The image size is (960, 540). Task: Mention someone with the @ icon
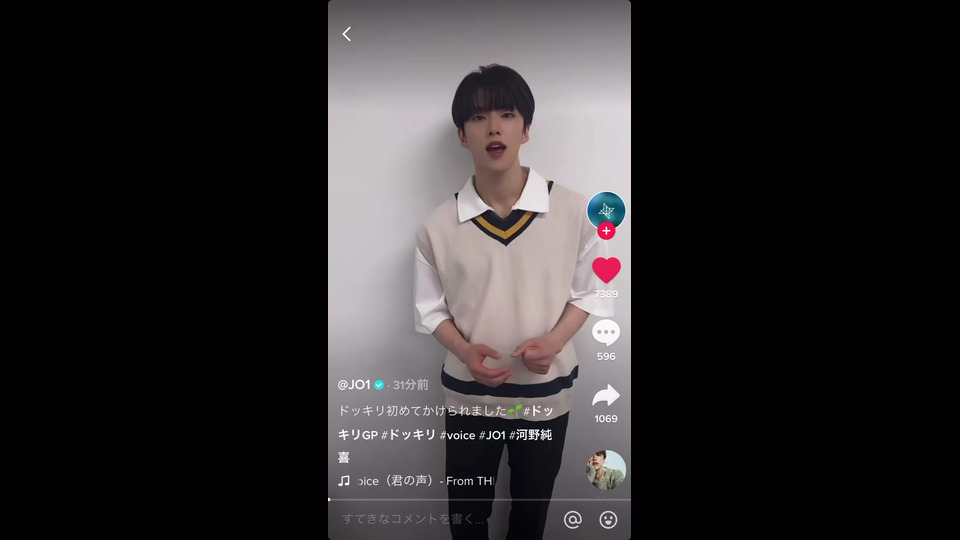(x=573, y=519)
